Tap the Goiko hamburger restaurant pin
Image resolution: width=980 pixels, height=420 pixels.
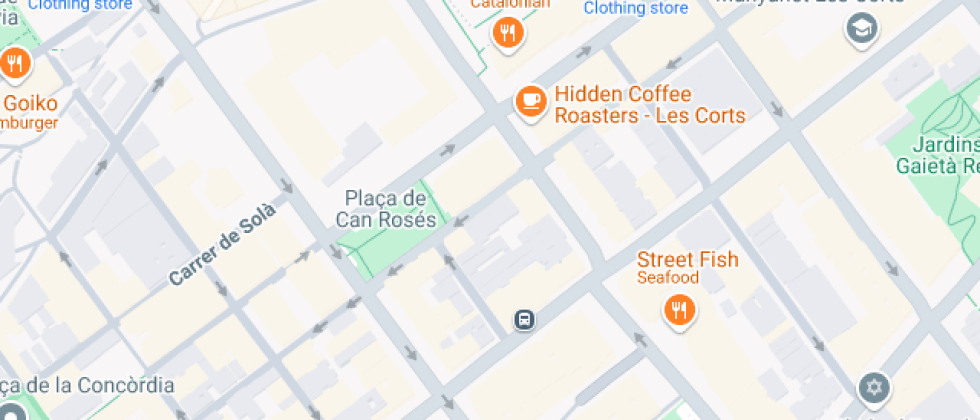14,64
